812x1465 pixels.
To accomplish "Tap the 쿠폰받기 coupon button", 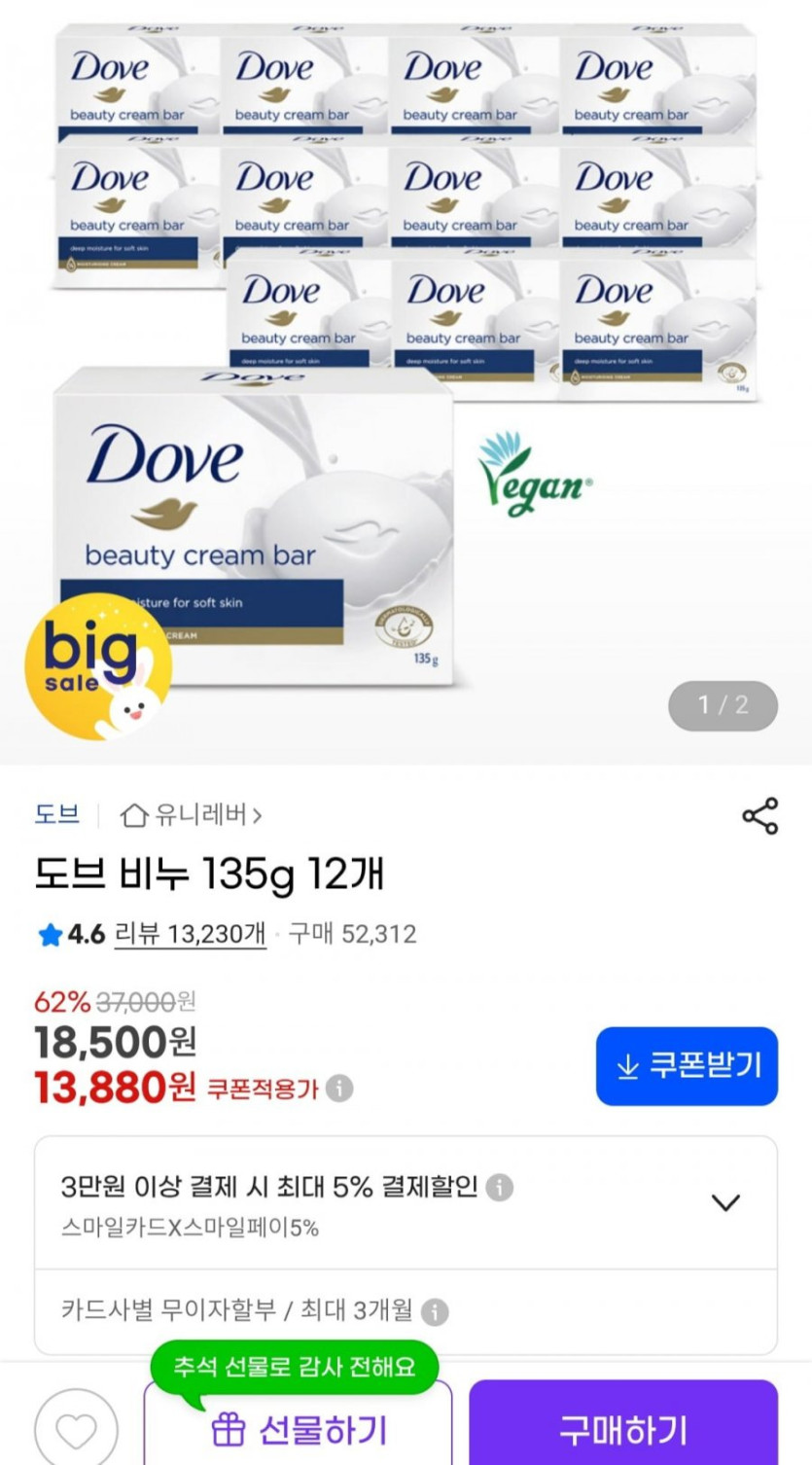I will click(x=687, y=1066).
